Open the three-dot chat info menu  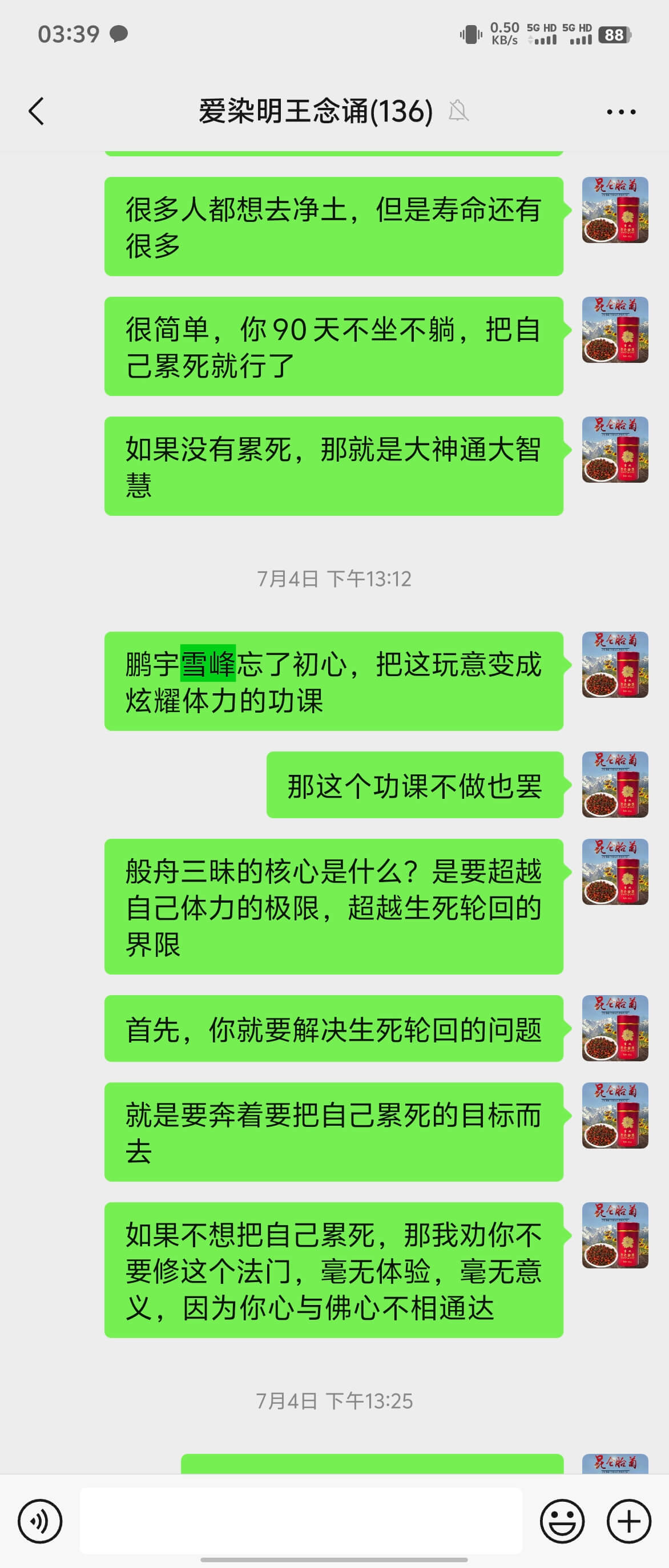point(621,112)
